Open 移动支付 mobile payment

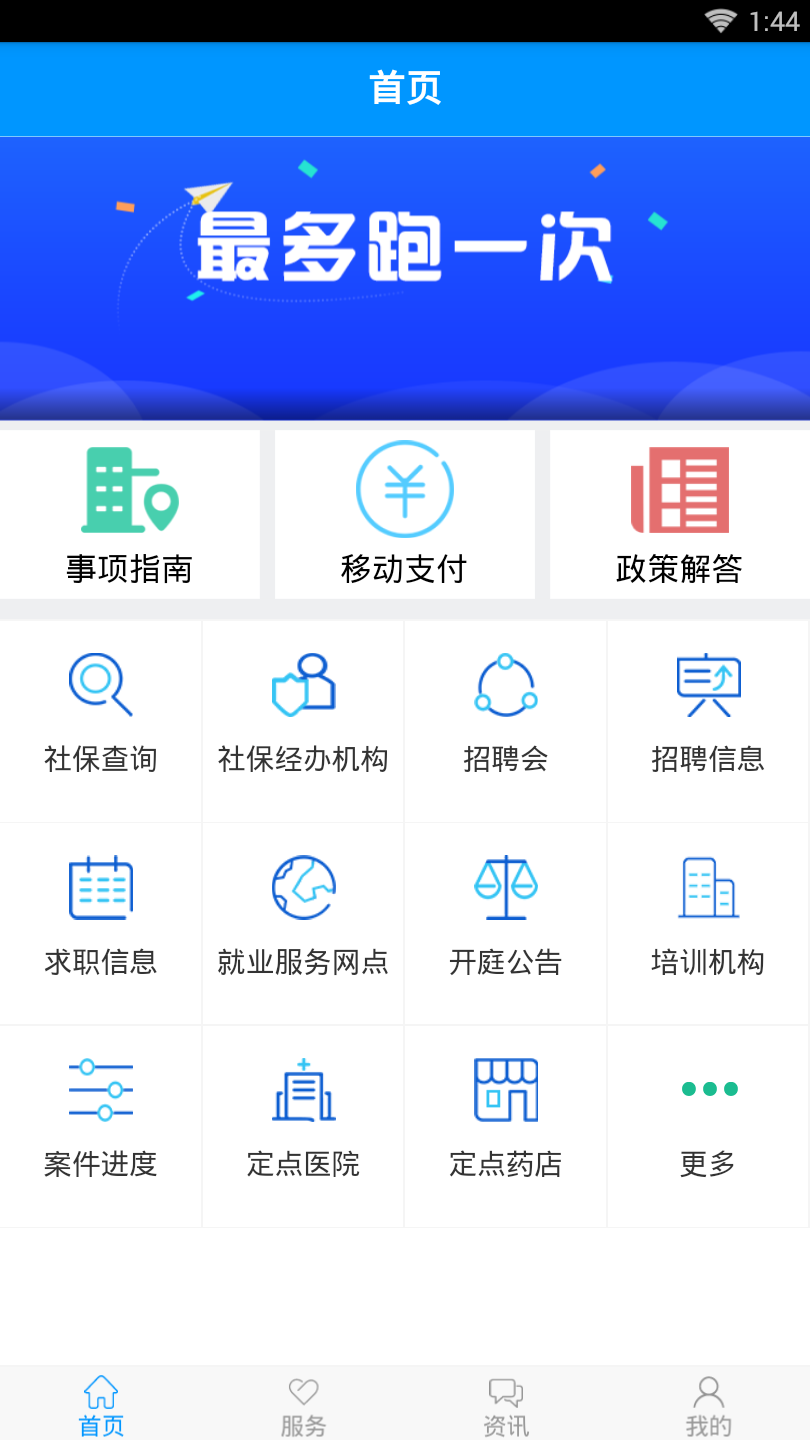coord(404,515)
